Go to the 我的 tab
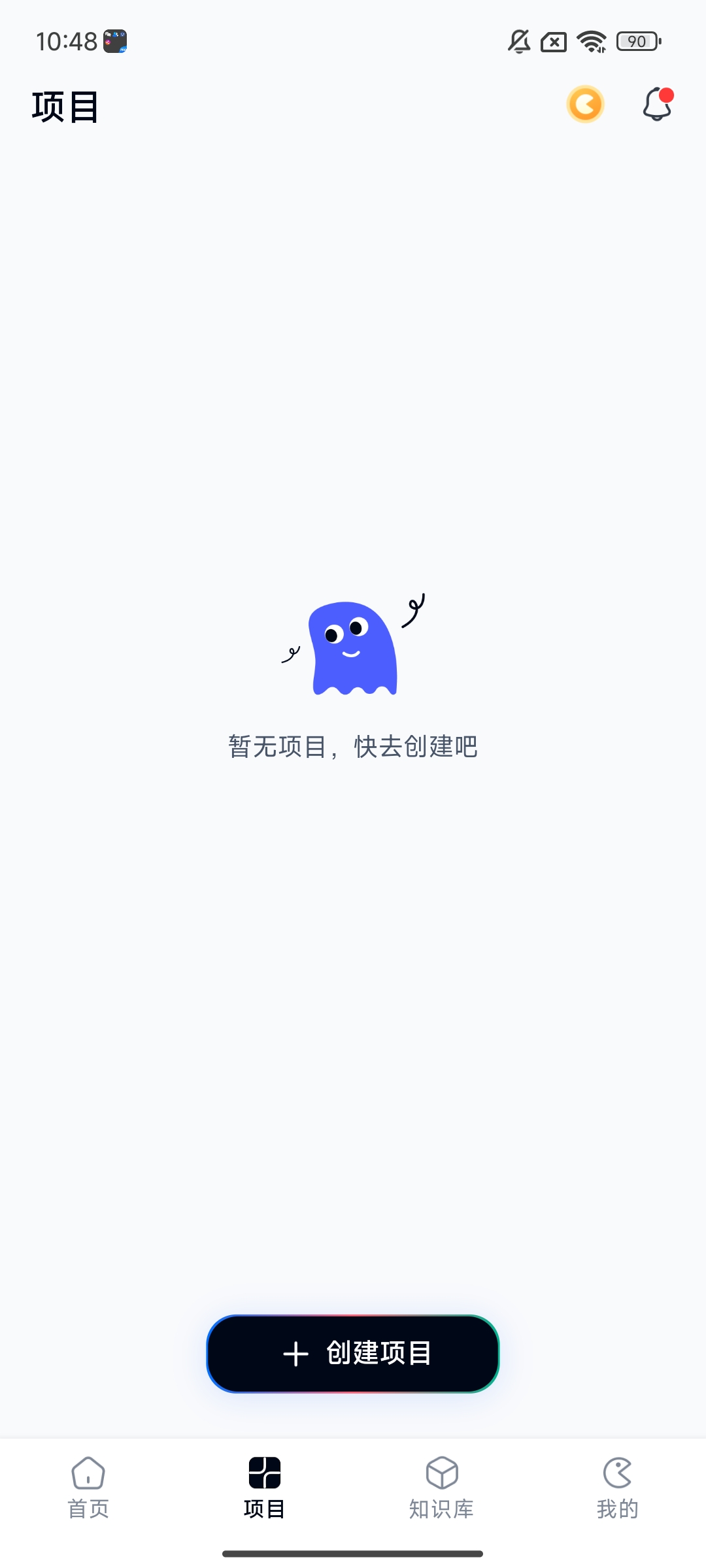Viewport: 706px width, 1568px height. pos(617,1487)
